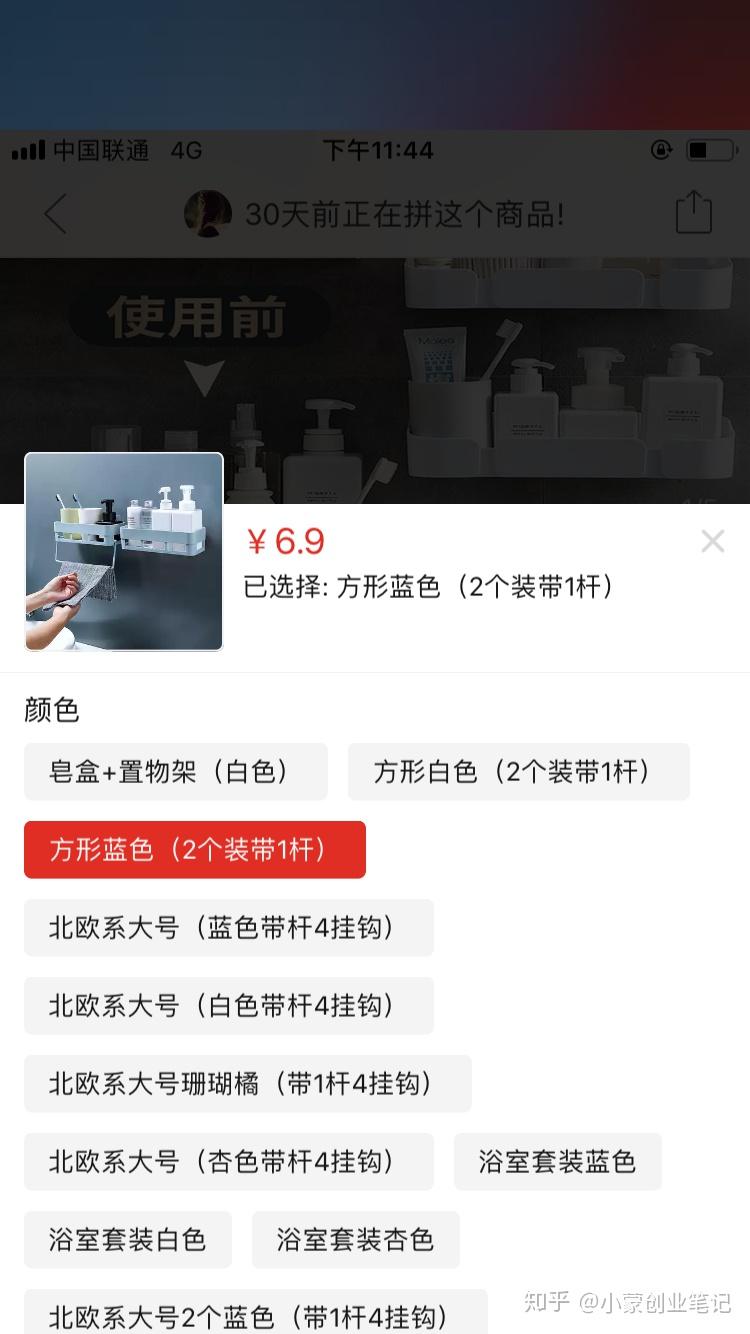Share this product
This screenshot has width=750, height=1334.
pos(693,213)
